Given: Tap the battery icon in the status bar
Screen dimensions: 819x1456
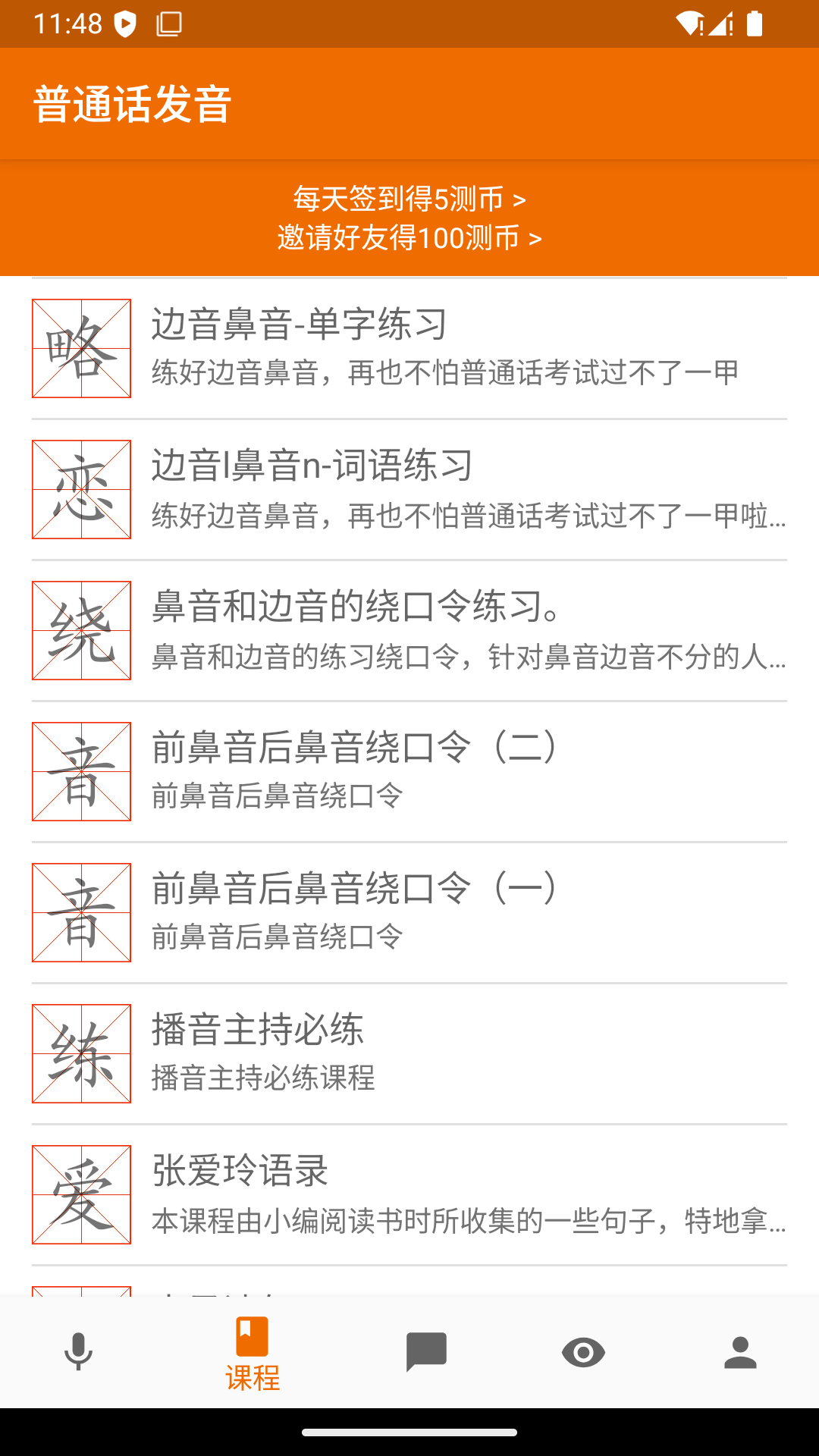Looking at the screenshot, I should point(753,24).
